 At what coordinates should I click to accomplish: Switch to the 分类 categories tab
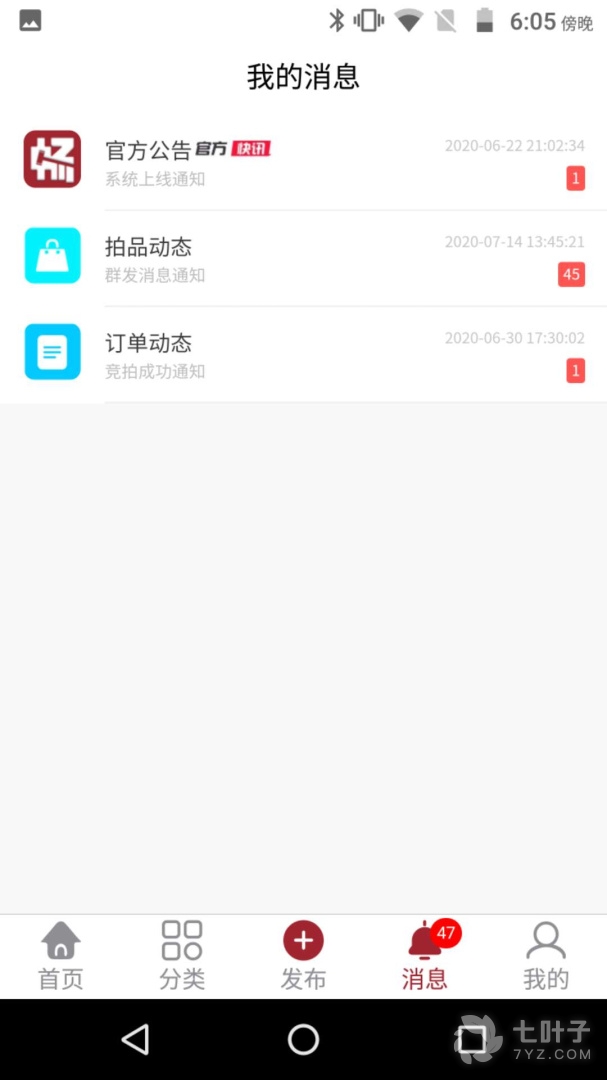[x=182, y=956]
